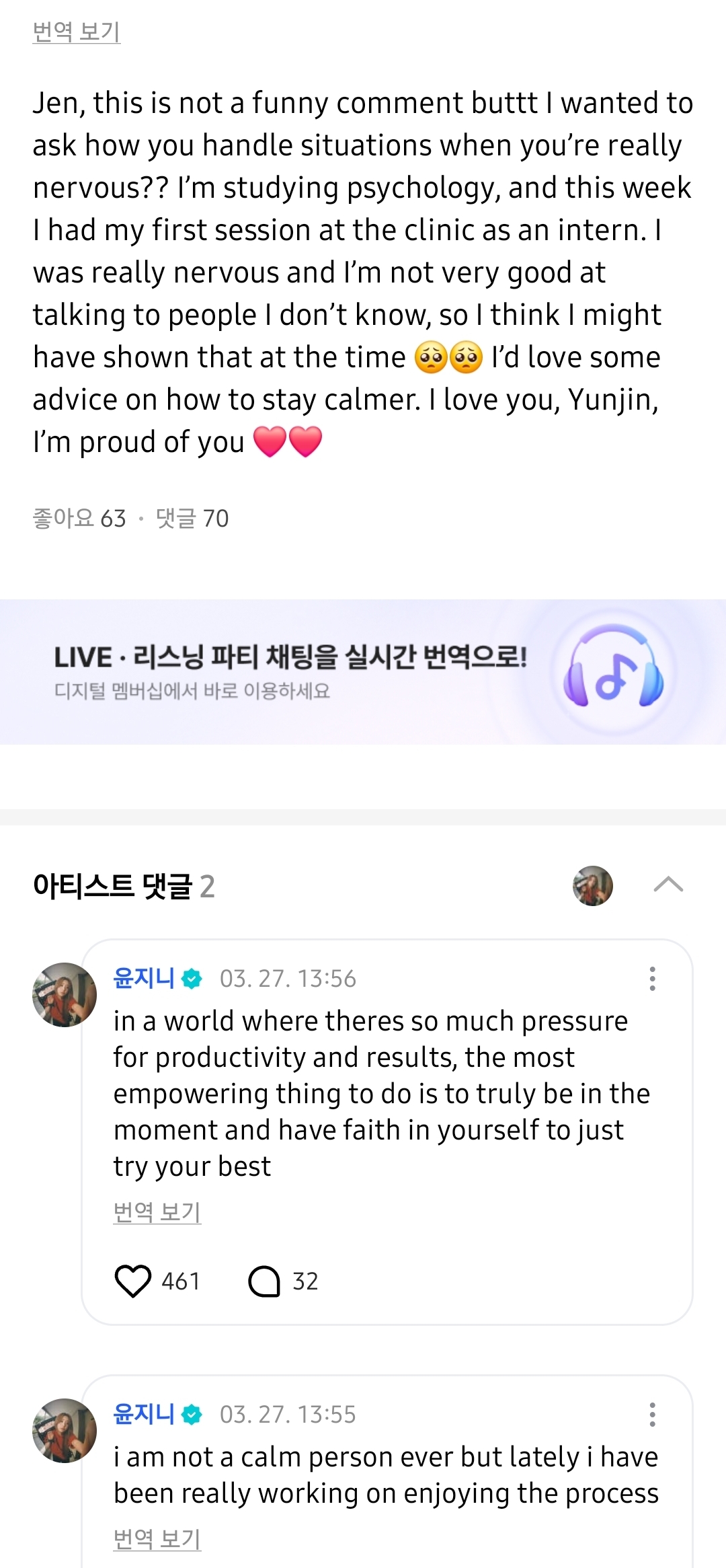Open 윤지니 profile picture on 13:56 comment
This screenshot has width=726, height=1568.
point(65,994)
